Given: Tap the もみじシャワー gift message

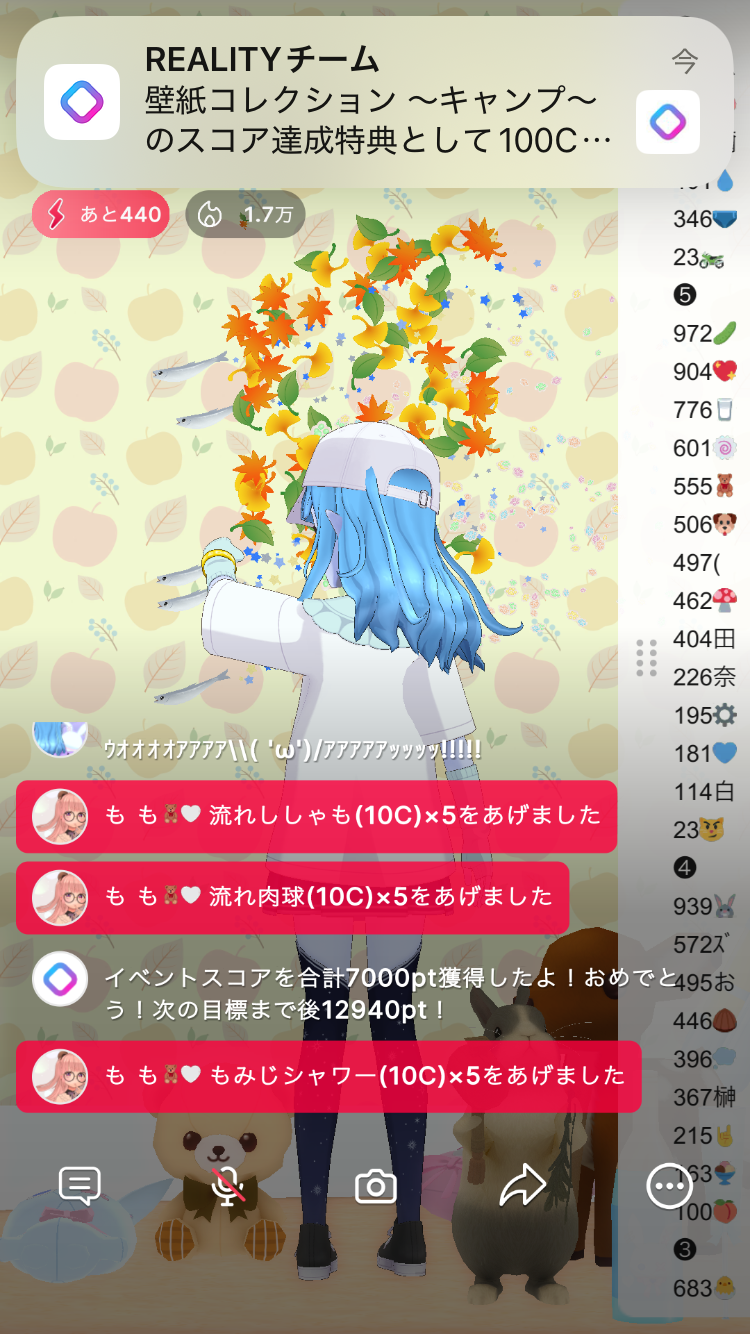Looking at the screenshot, I should (x=328, y=1076).
